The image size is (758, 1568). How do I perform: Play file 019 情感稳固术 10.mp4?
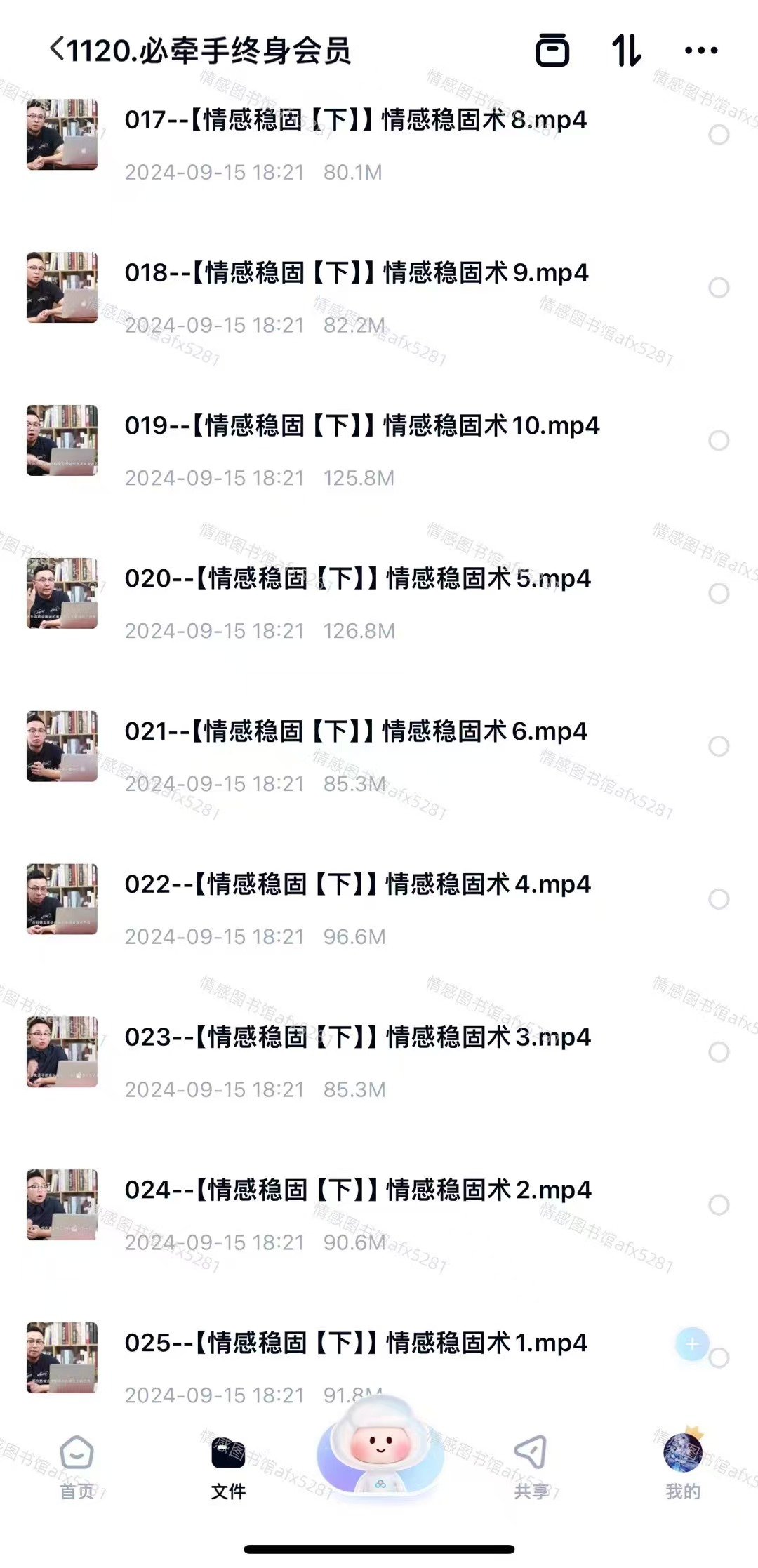pyautogui.click(x=361, y=426)
